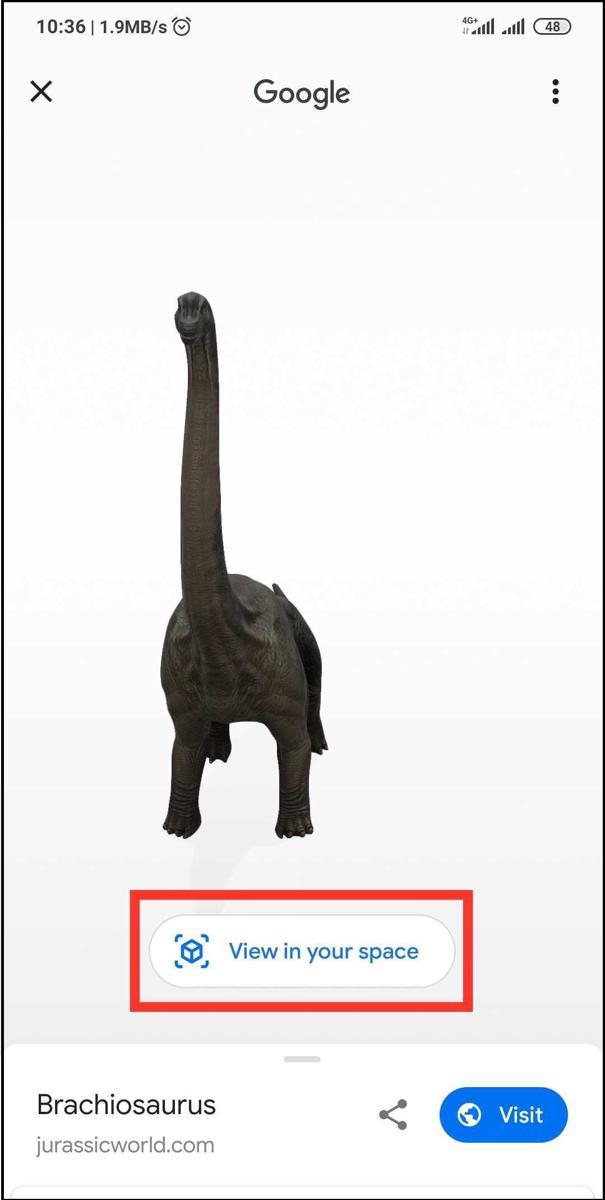The image size is (605, 1200).
Task: Tap View in your space
Action: tap(302, 951)
